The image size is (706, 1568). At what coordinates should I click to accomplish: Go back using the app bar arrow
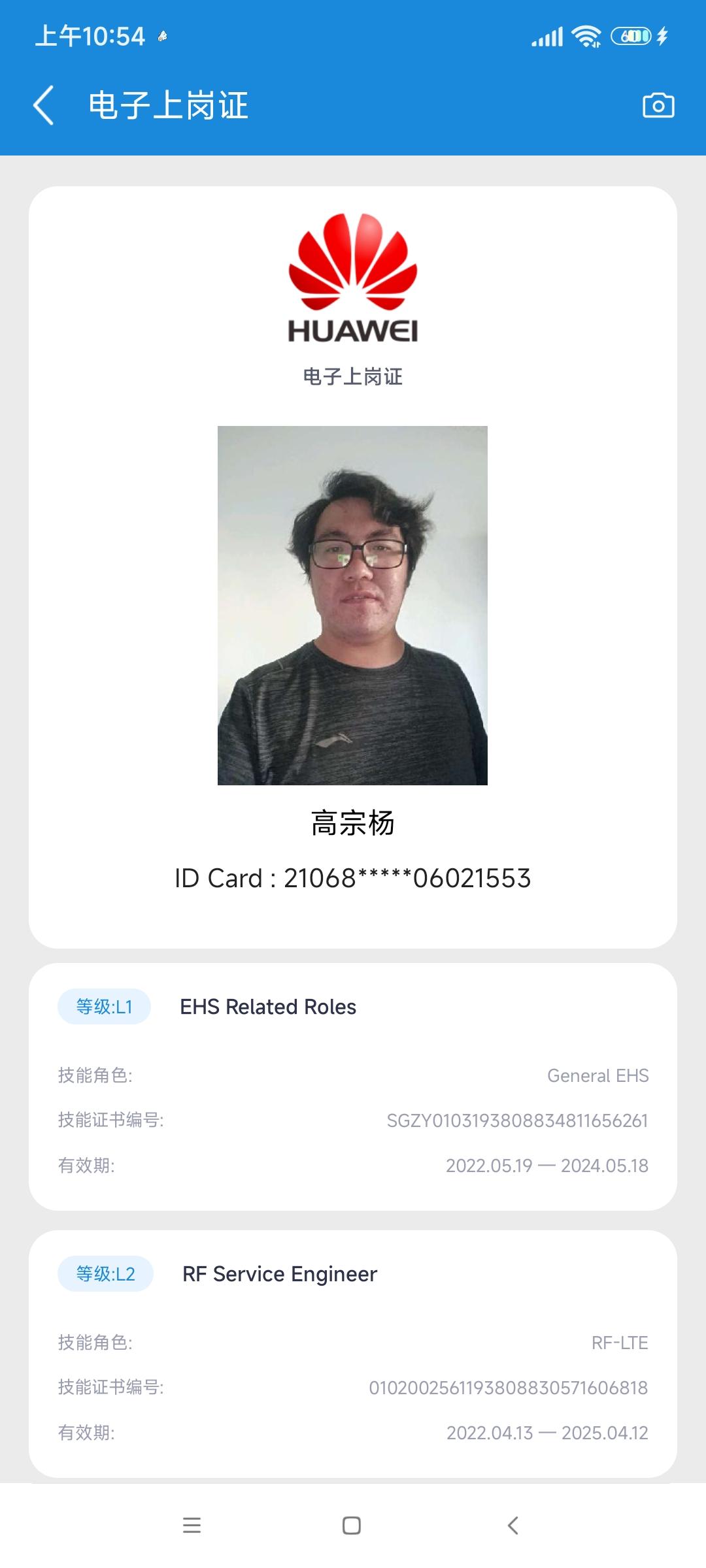(44, 105)
